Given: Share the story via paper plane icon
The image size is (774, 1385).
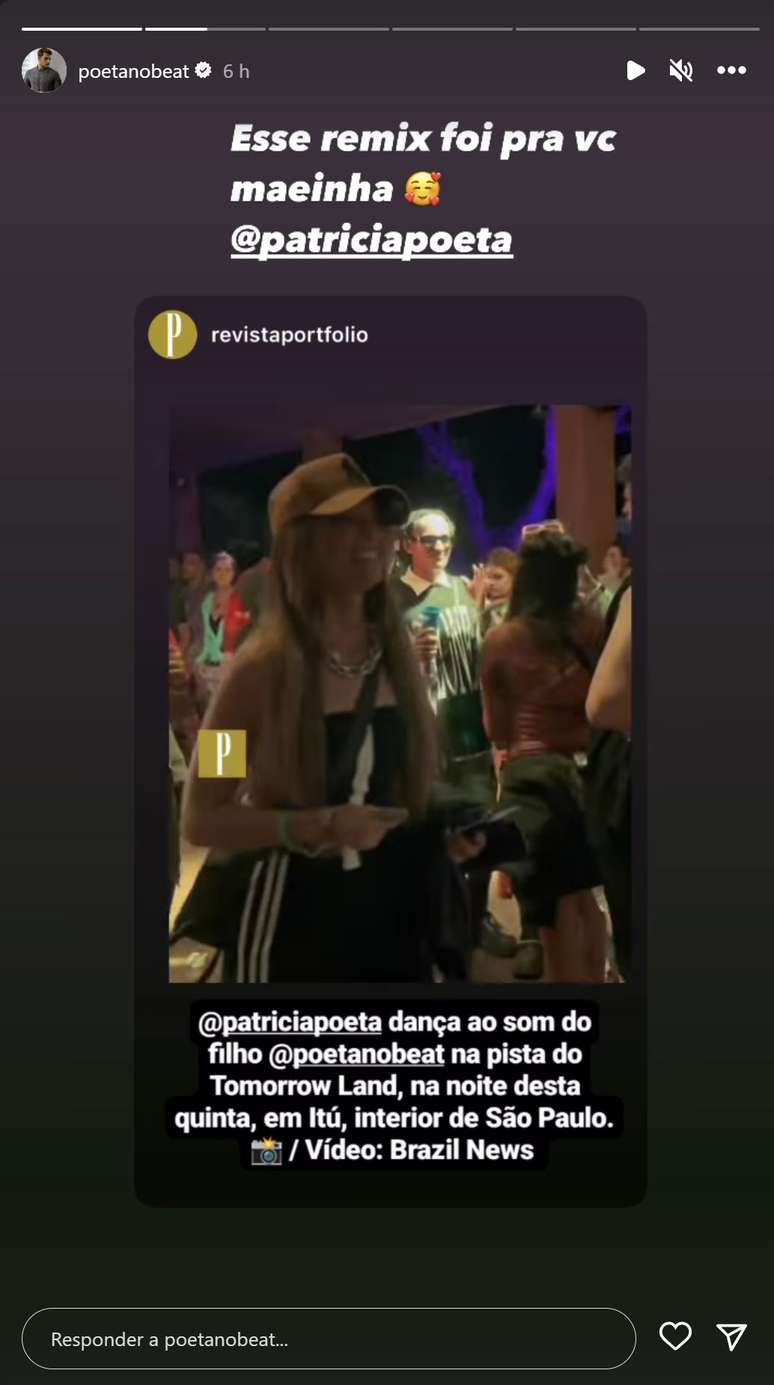Looking at the screenshot, I should point(732,1336).
